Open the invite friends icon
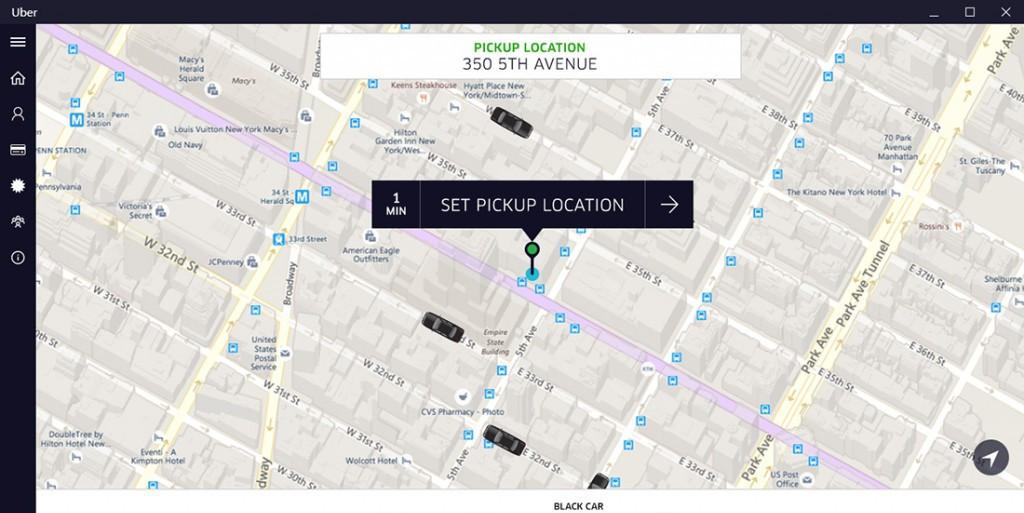The image size is (1024, 513). pos(17,221)
